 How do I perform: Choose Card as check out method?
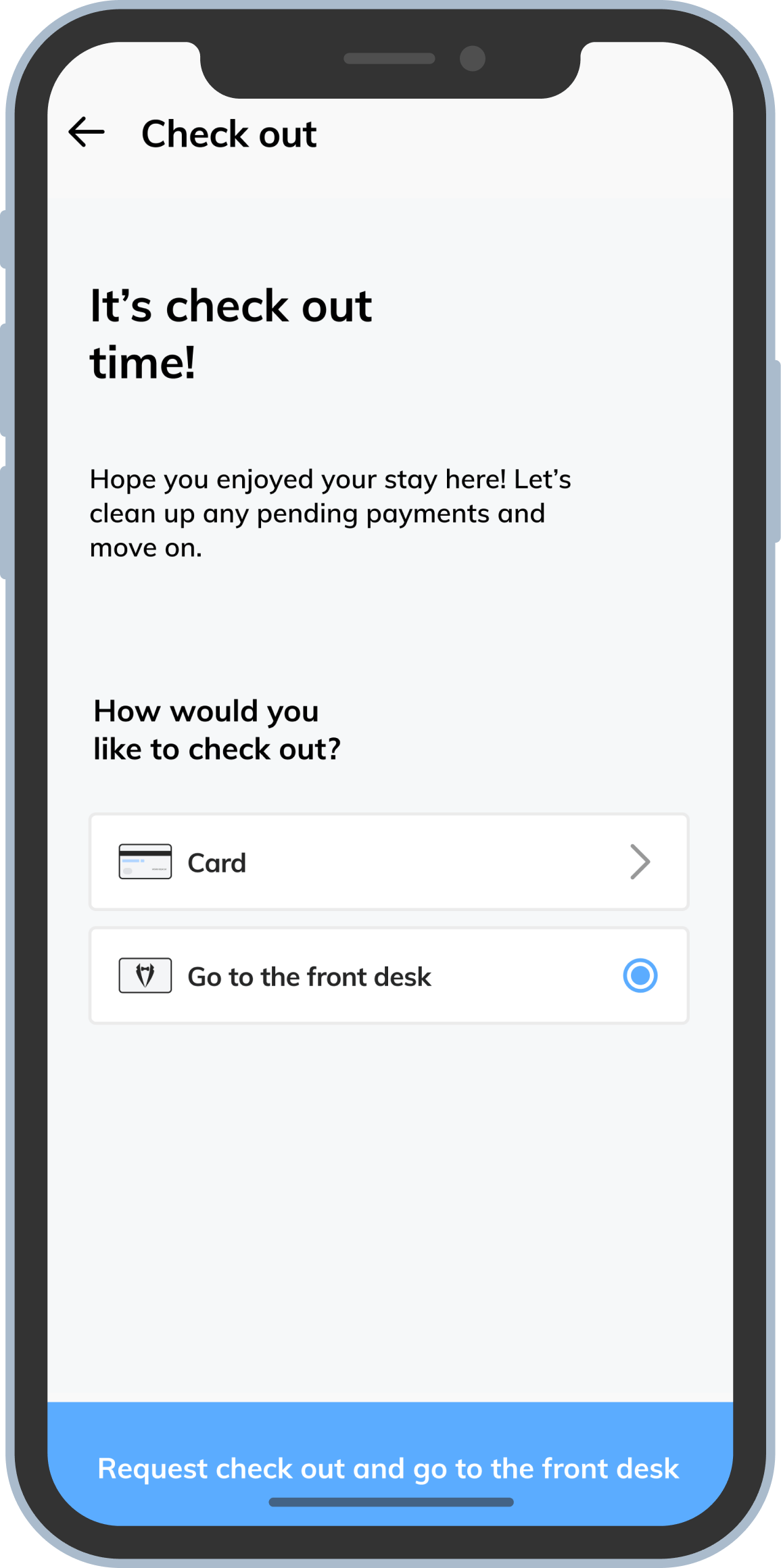point(389,862)
